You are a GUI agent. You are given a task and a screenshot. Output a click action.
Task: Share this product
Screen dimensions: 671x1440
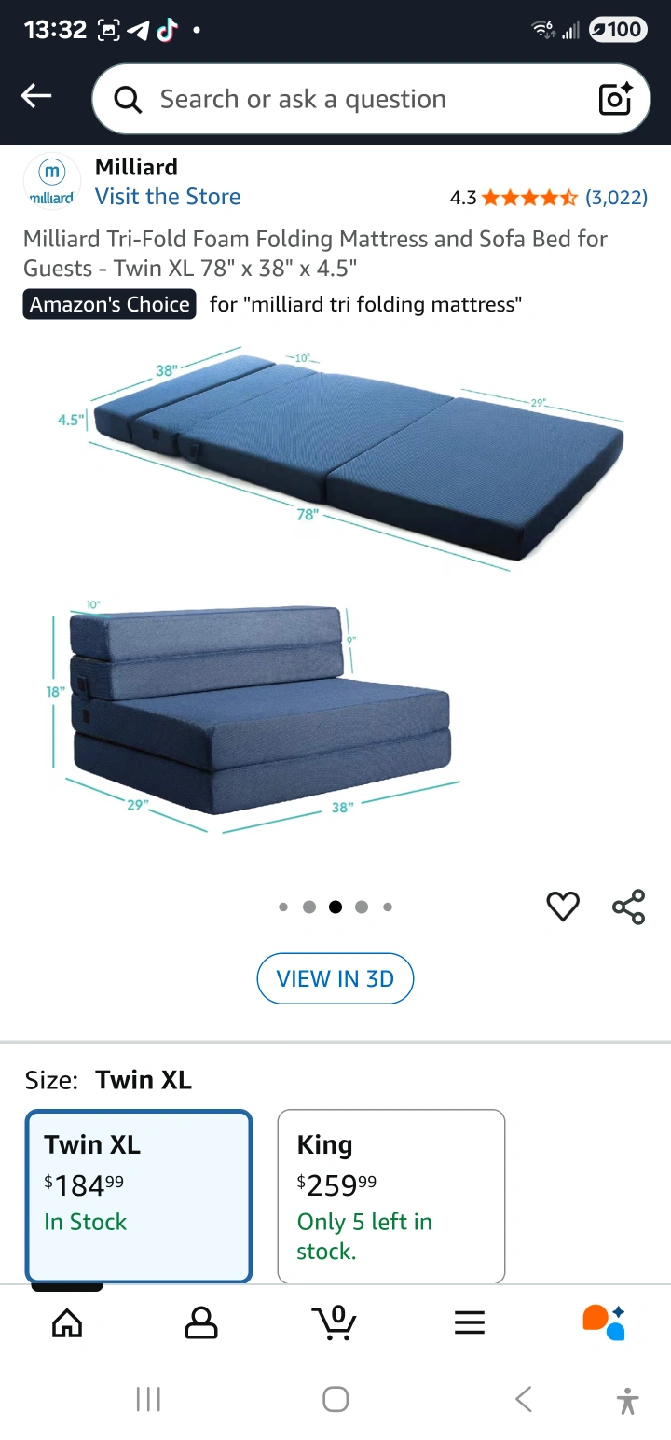click(x=628, y=906)
